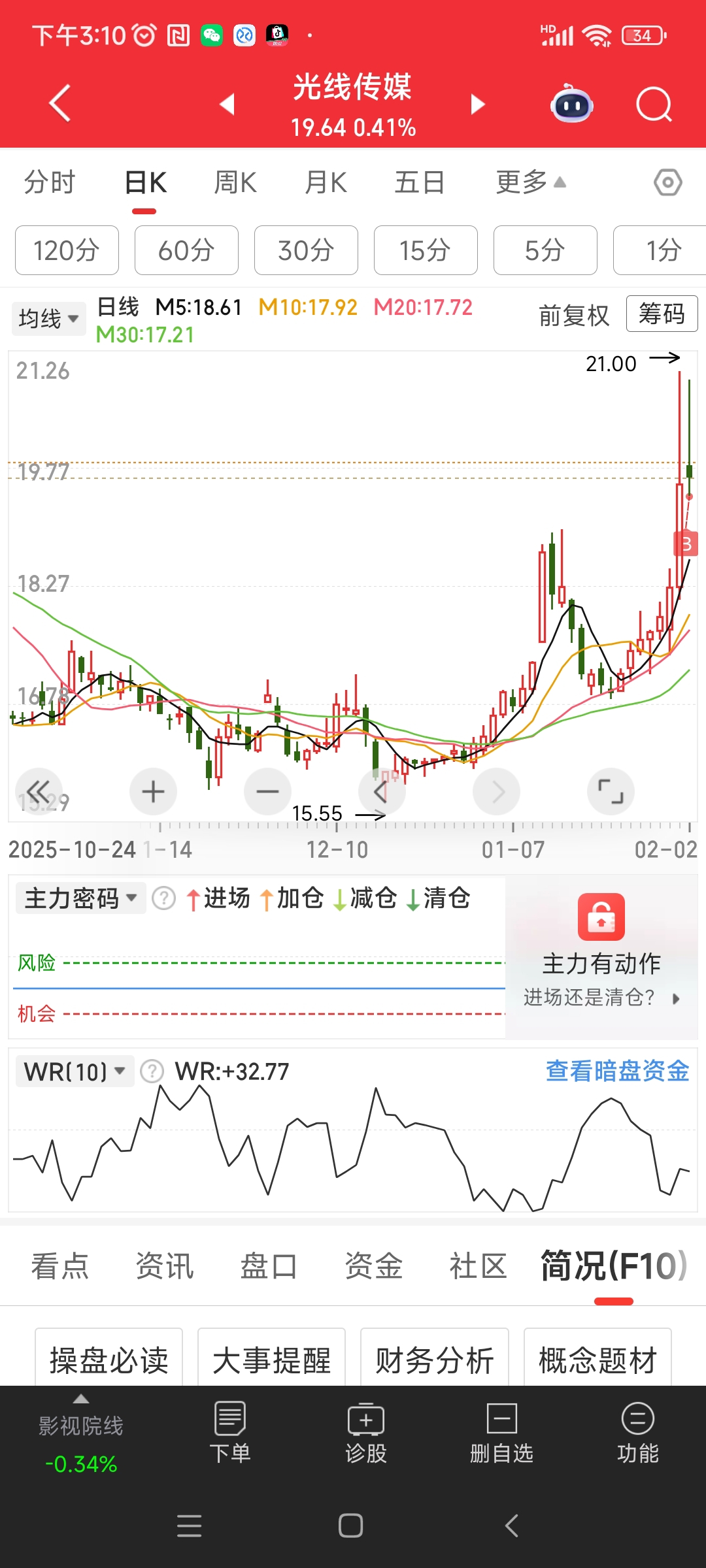This screenshot has height=1568, width=706.
Task: Open chart settings hexagon icon
Action: coord(667,182)
